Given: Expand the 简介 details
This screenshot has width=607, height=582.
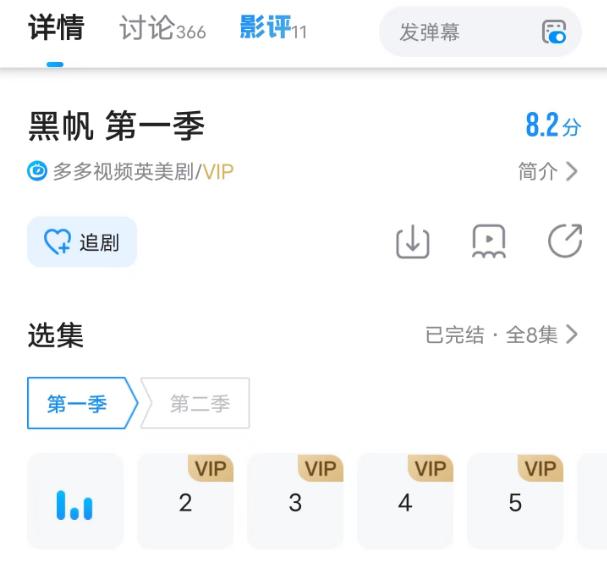Looking at the screenshot, I should 548,172.
